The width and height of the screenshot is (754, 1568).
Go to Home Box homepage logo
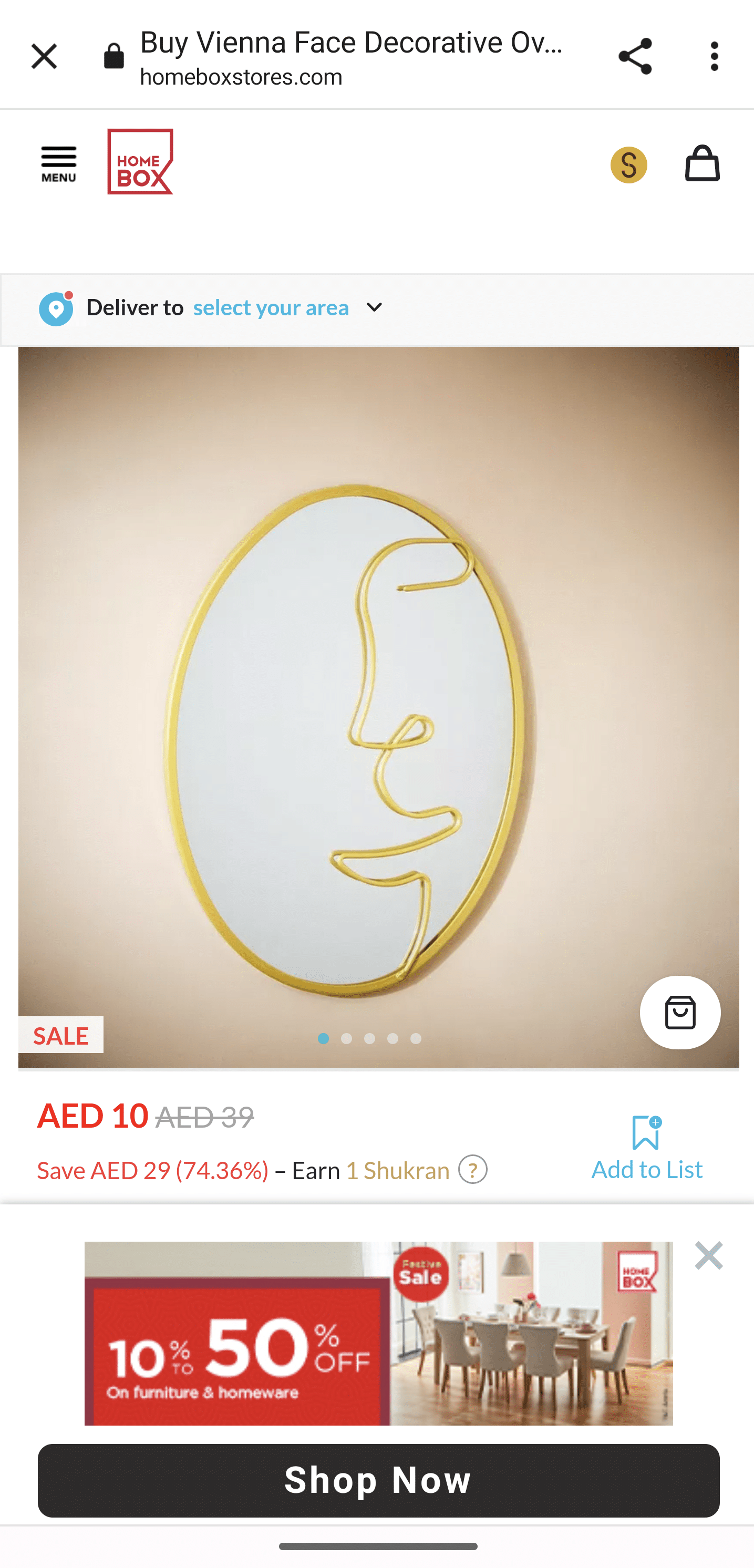(140, 162)
